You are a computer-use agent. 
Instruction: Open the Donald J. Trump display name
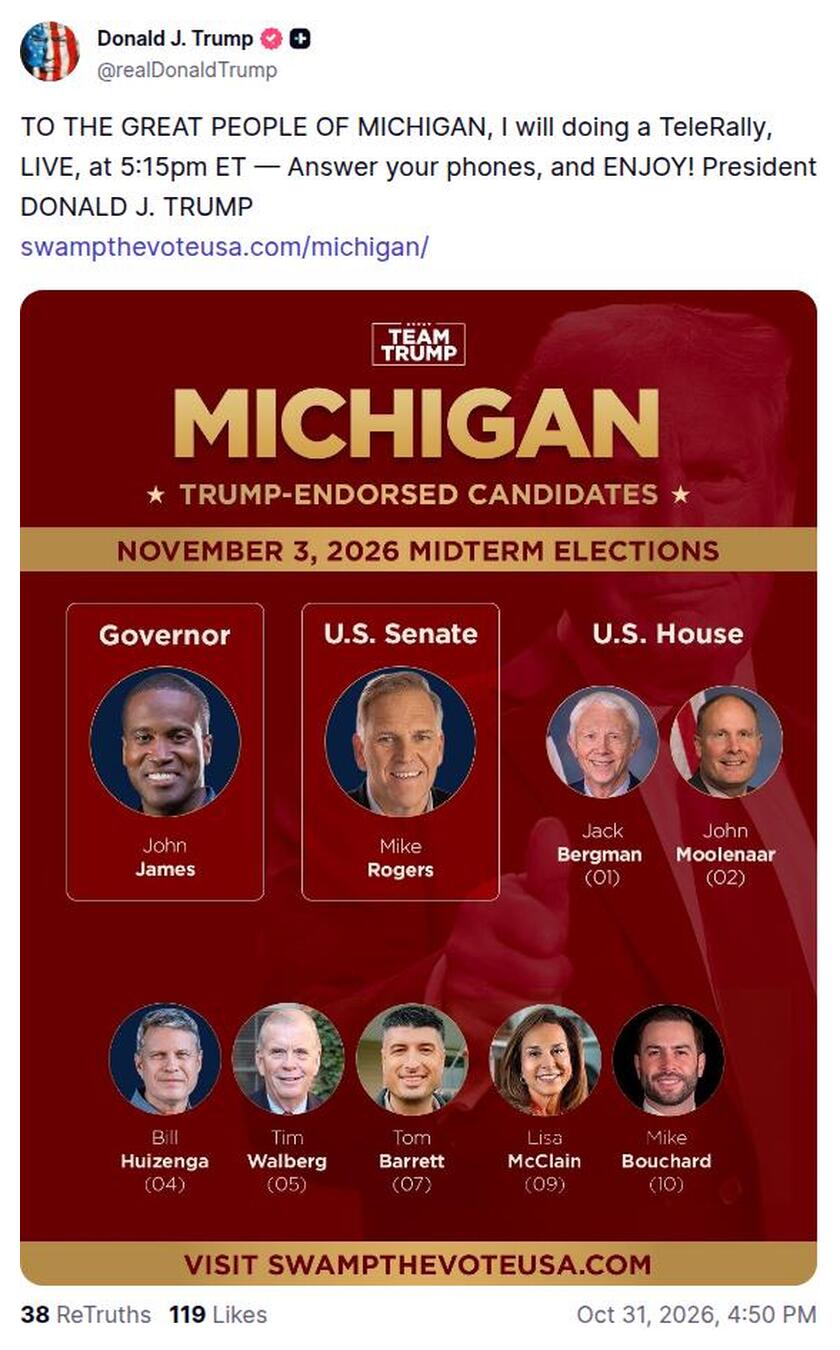(x=175, y=39)
